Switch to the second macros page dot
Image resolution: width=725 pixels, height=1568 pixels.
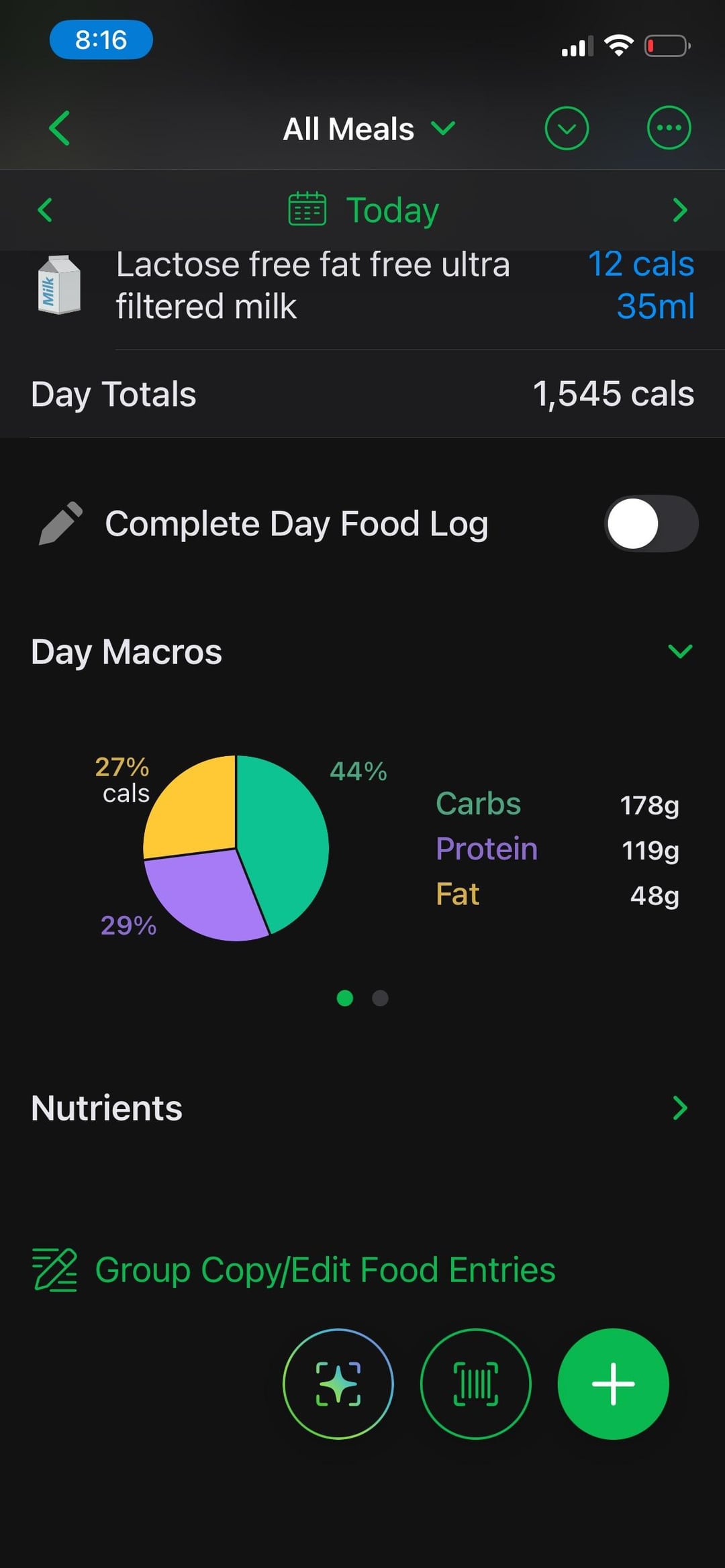point(380,998)
